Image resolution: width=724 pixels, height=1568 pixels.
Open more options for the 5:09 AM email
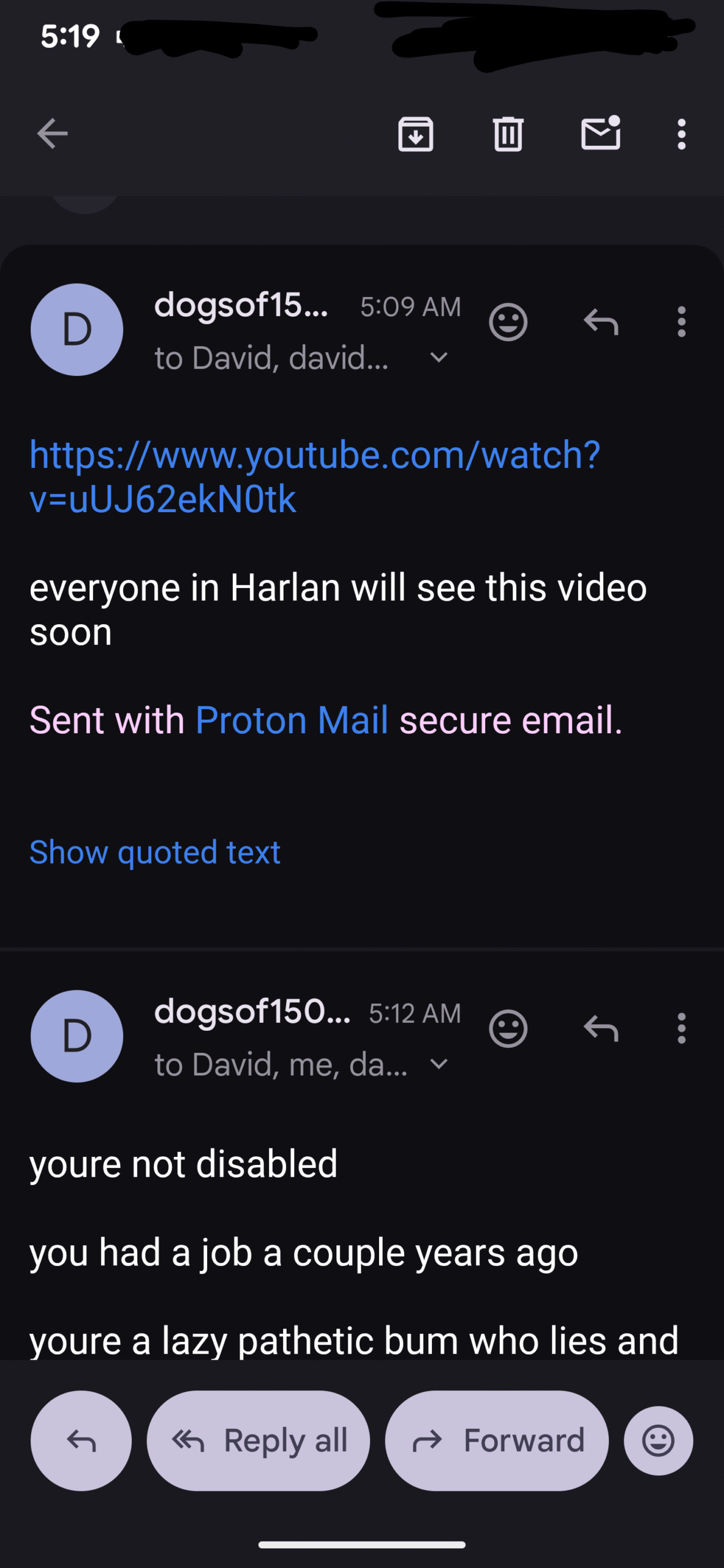(681, 322)
